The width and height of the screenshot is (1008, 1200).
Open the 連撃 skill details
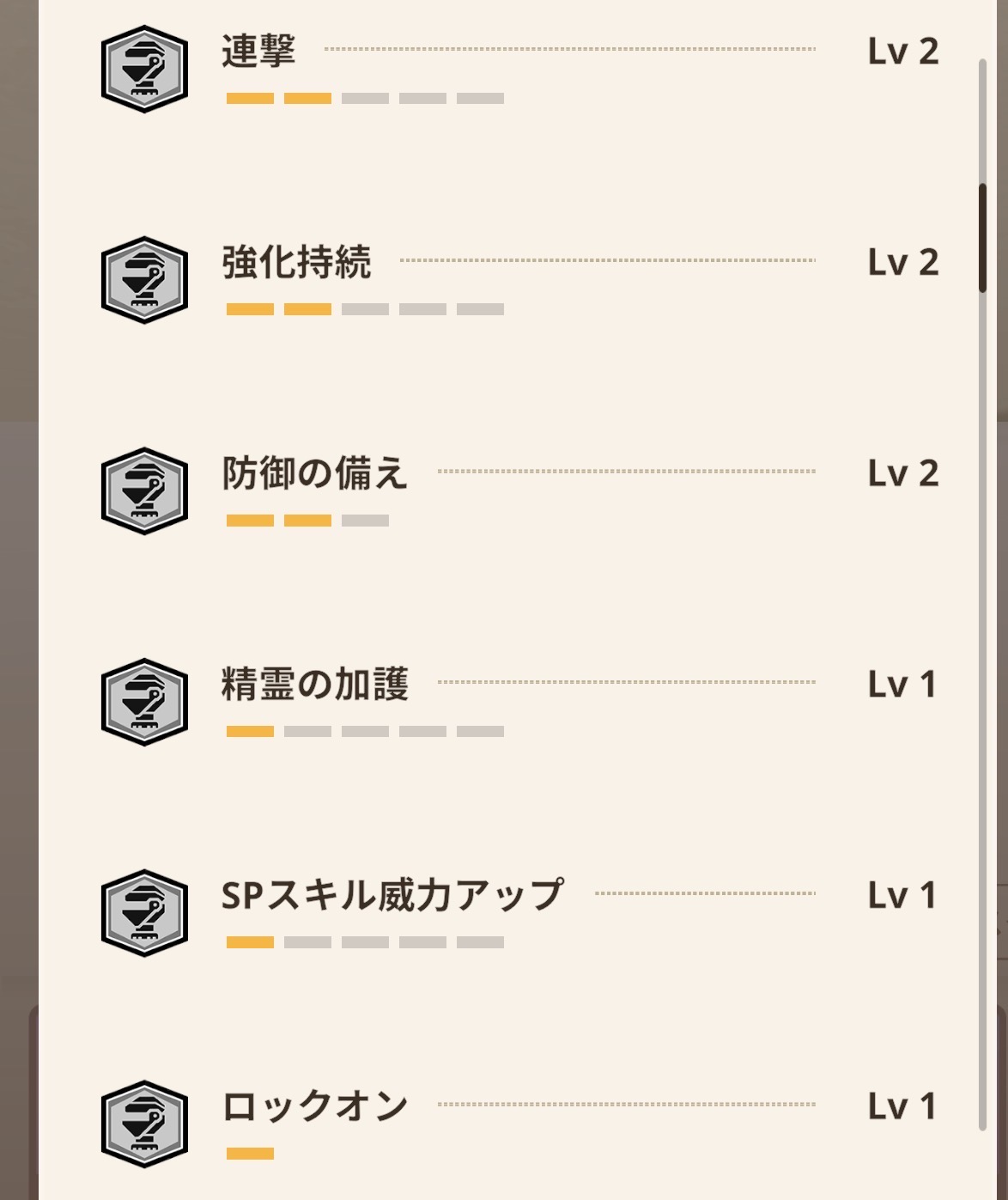[258, 52]
